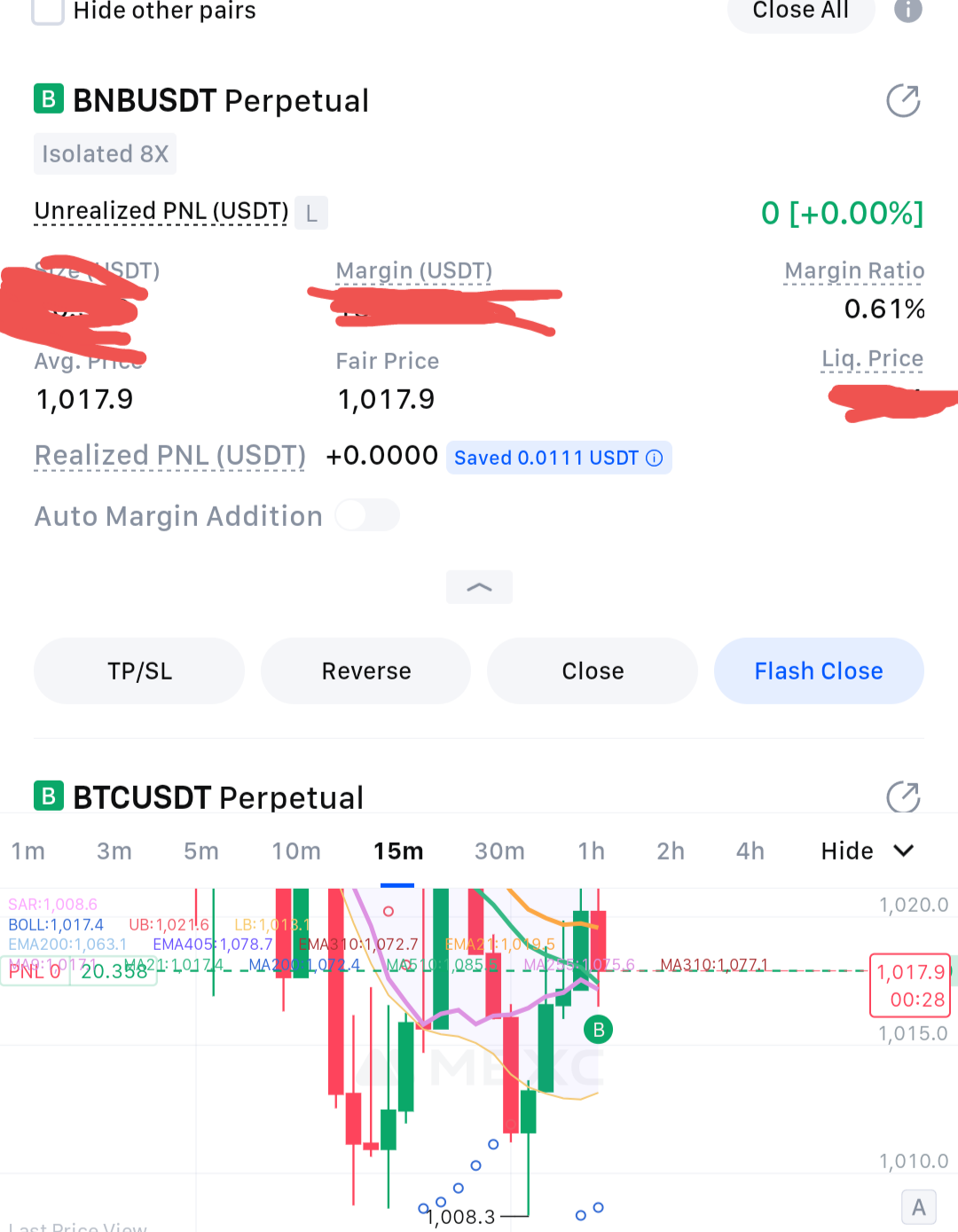Choose the 5m chart interval
The image size is (958, 1232).
point(201,851)
